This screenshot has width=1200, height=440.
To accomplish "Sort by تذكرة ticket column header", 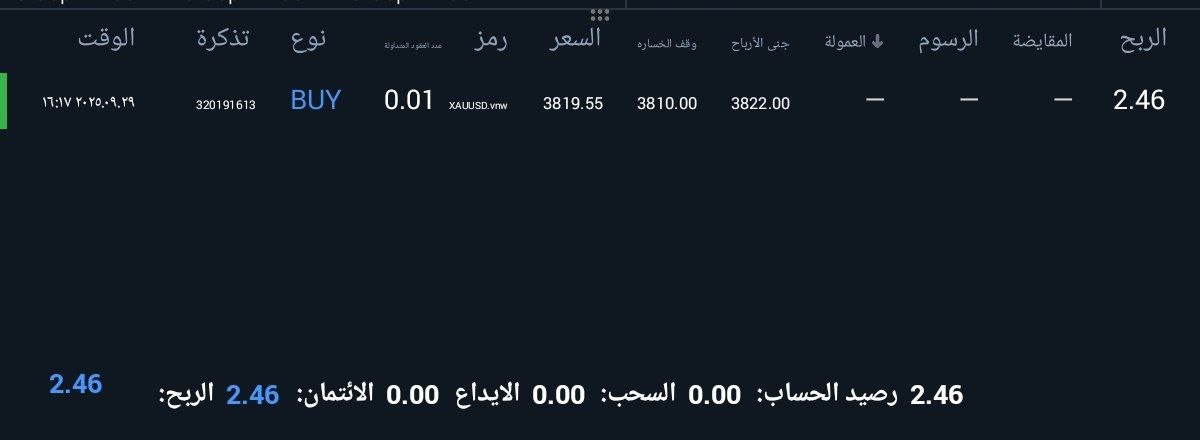I will point(224,40).
